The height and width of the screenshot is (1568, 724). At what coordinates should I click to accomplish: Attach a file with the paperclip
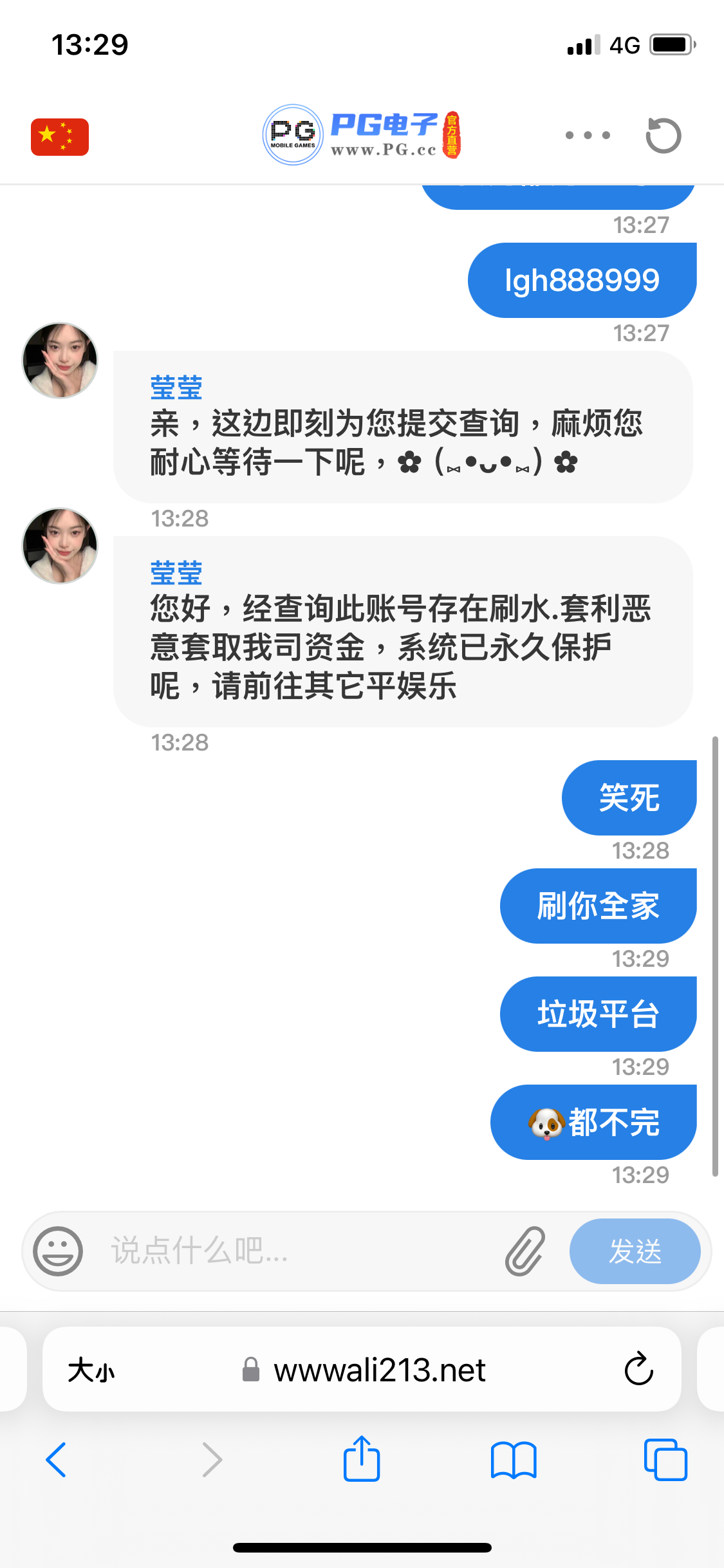(525, 1251)
